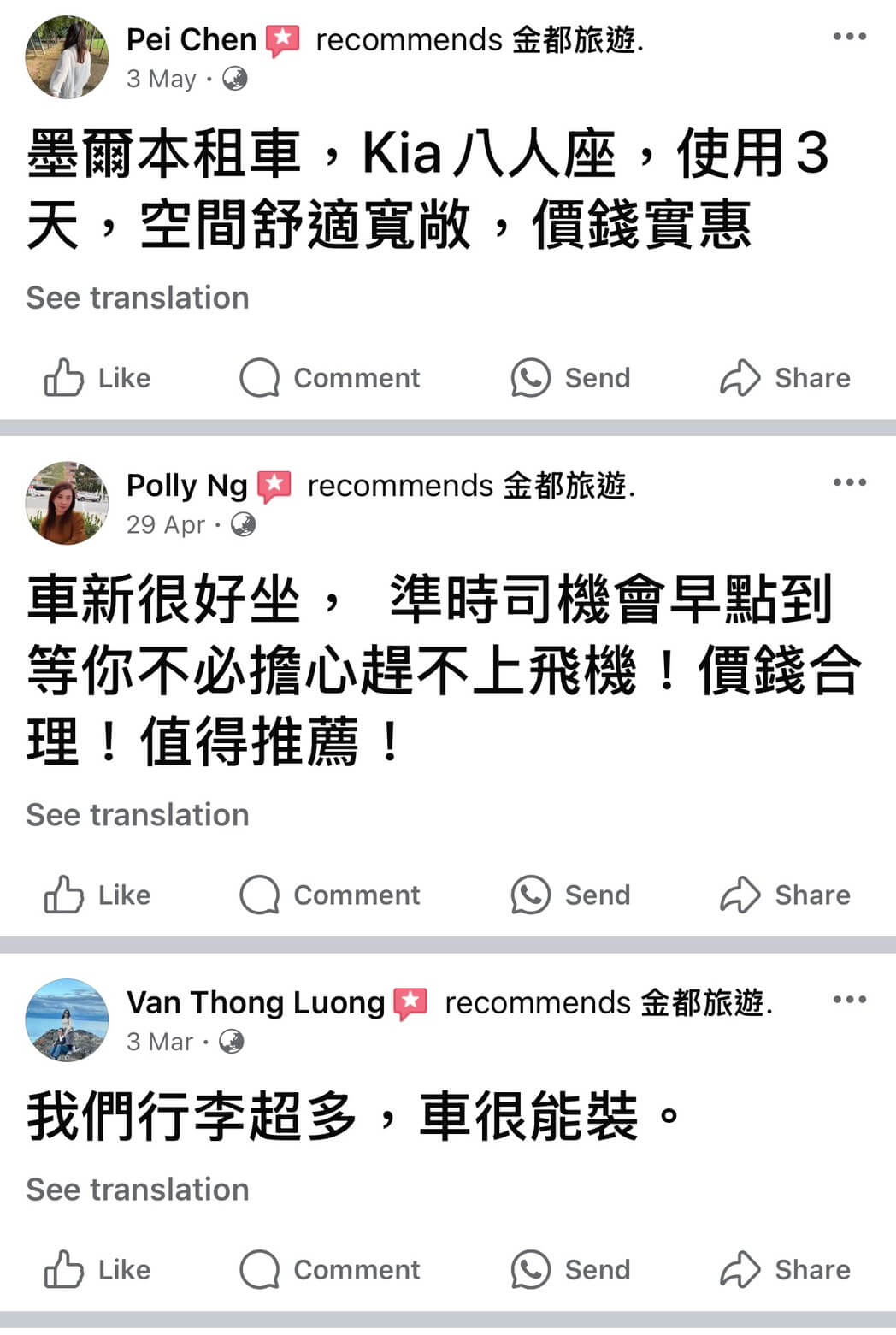
Task: Click See translation on Pei Chen's review
Action: (136, 298)
